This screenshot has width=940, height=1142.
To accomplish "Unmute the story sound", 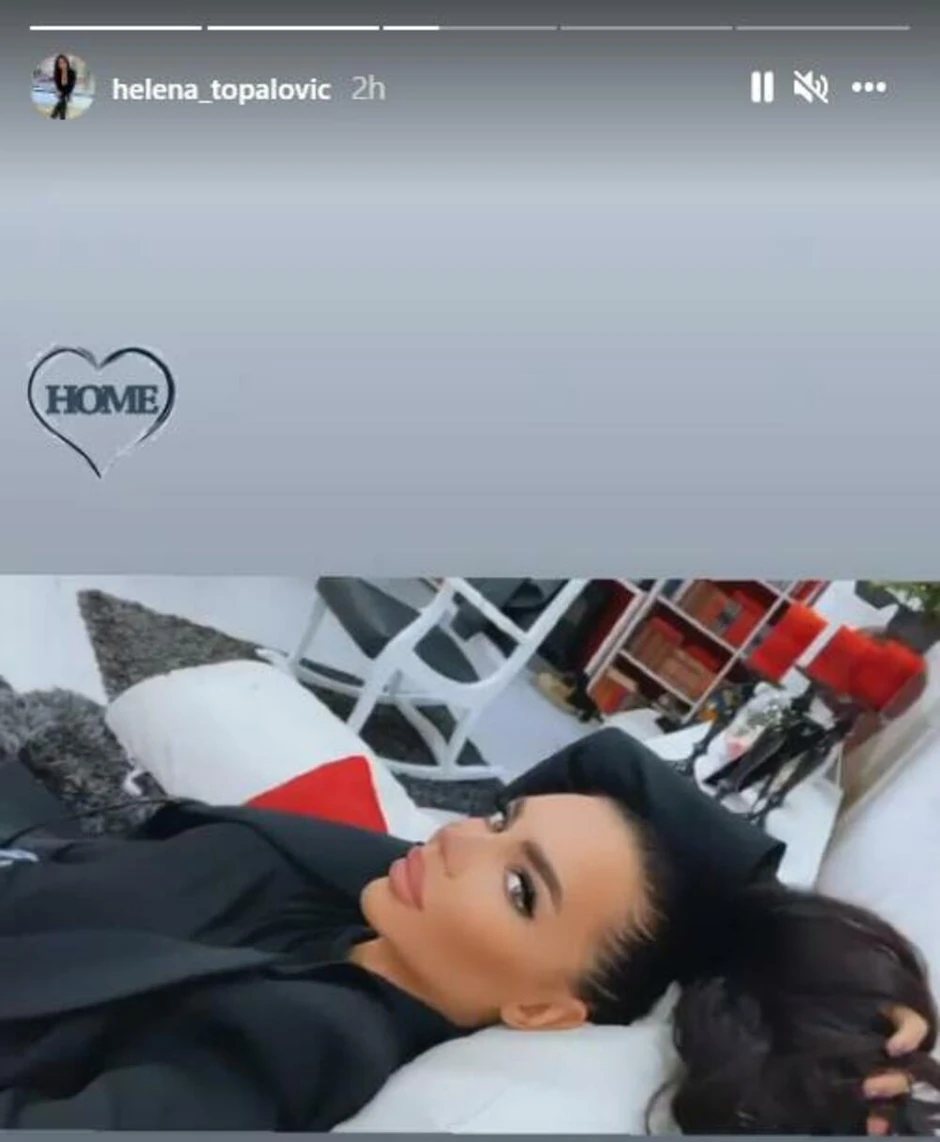I will (x=810, y=88).
